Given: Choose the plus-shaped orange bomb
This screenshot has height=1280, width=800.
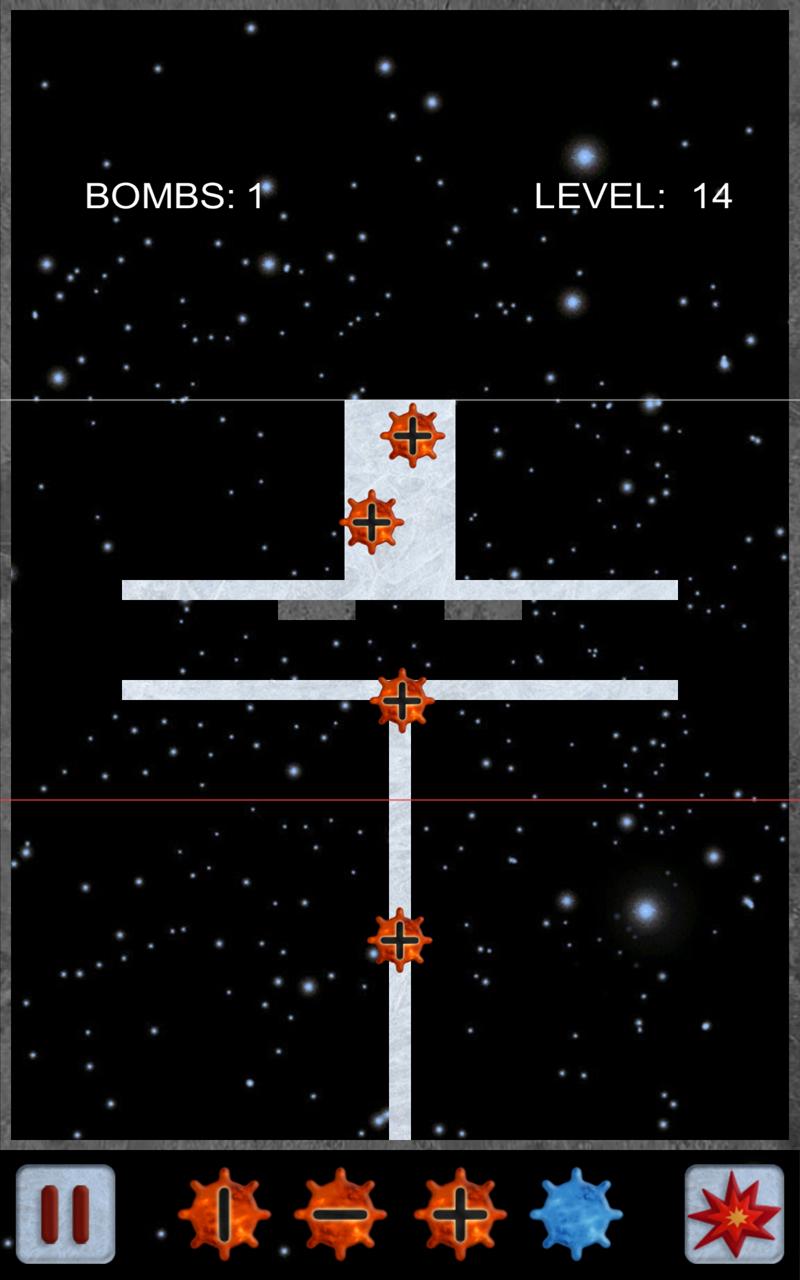Looking at the screenshot, I should pos(460,1214).
